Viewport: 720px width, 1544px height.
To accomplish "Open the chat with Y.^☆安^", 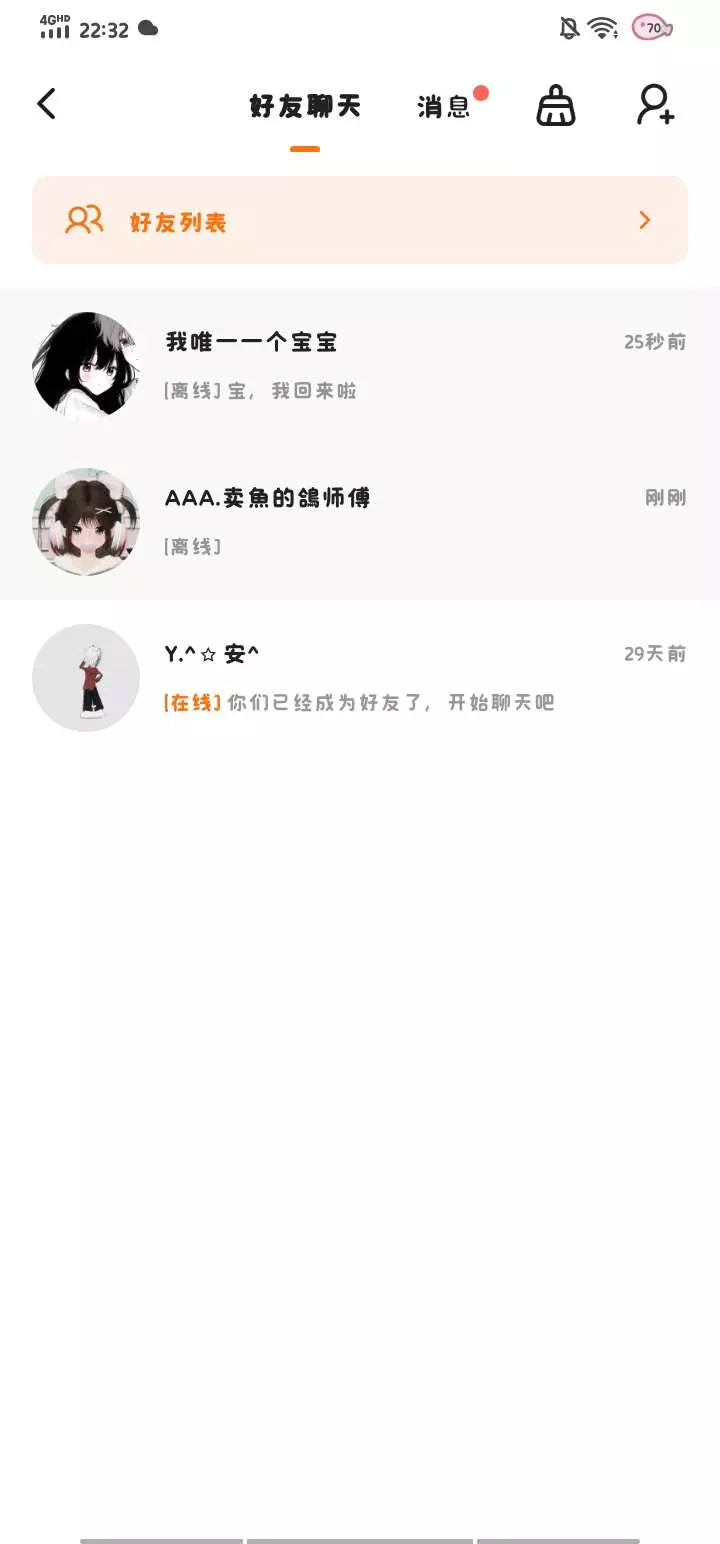I will click(360, 678).
